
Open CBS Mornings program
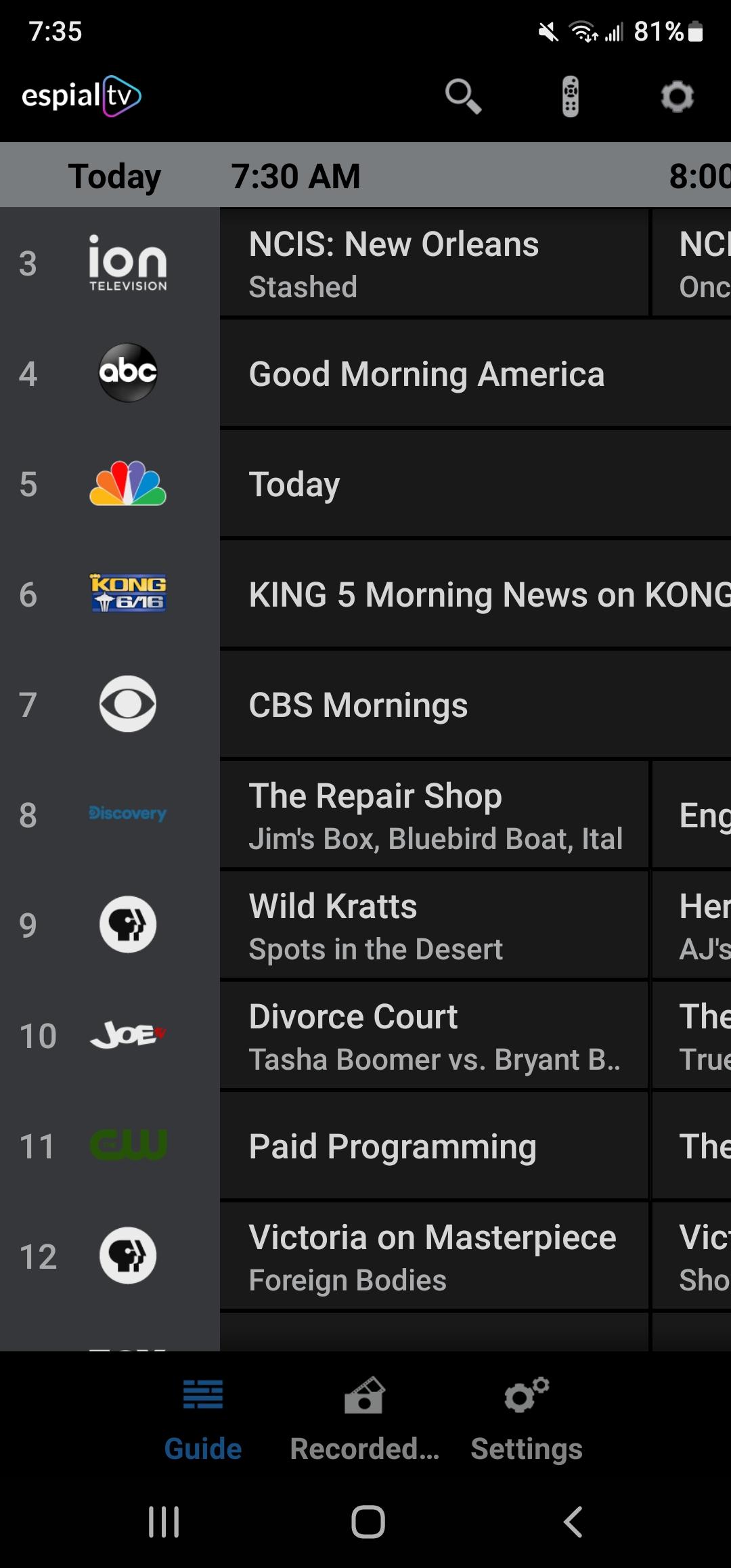pos(476,705)
